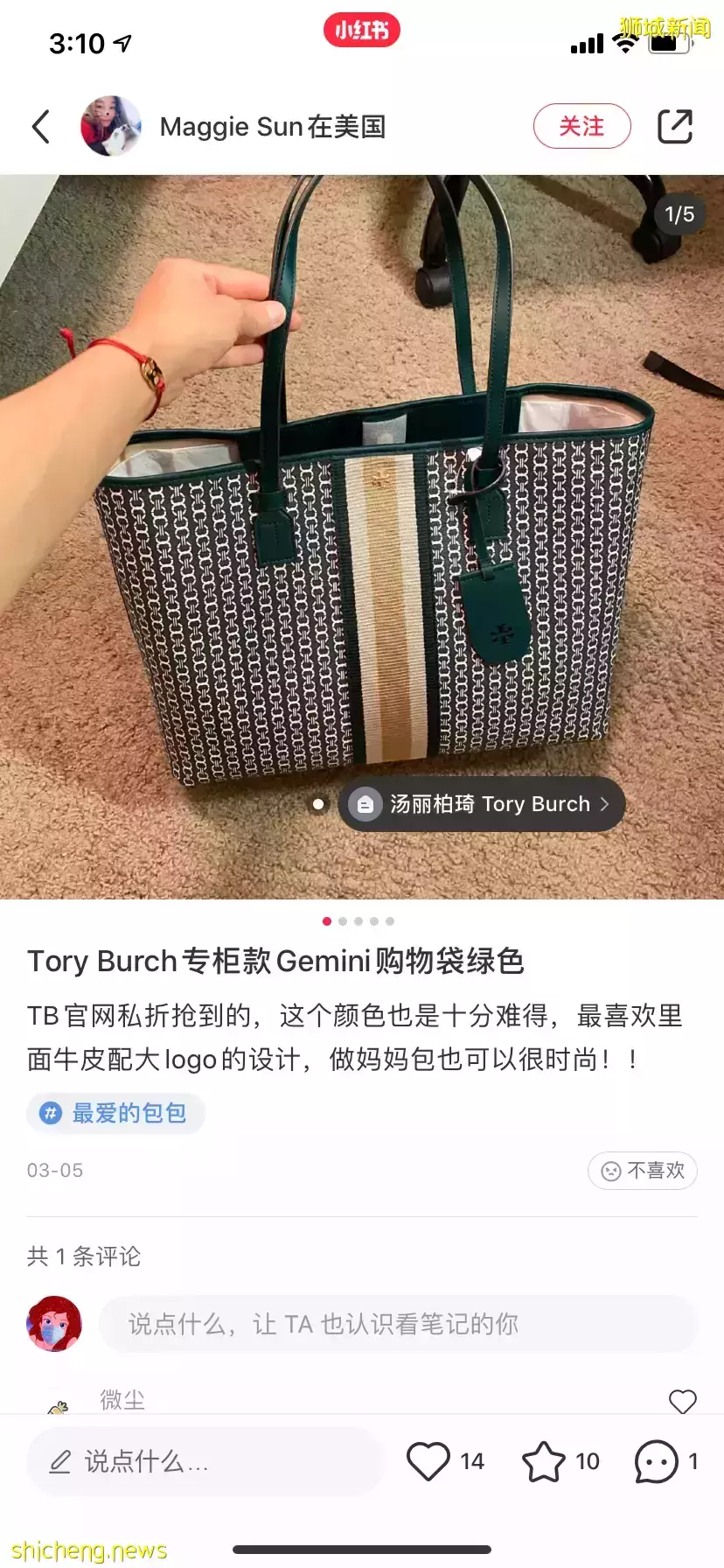724x1568 pixels.
Task: Share this note via share icon
Action: (x=674, y=127)
